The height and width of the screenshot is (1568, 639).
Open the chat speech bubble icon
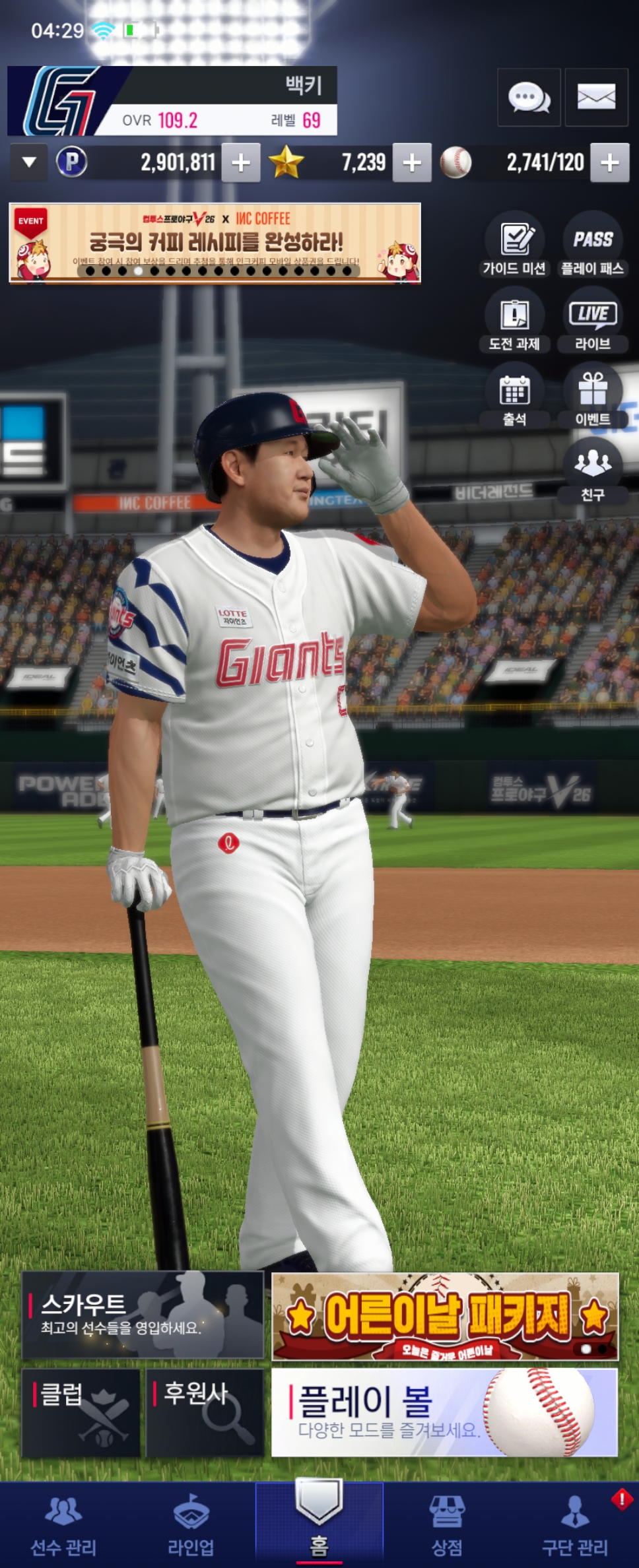point(529,97)
